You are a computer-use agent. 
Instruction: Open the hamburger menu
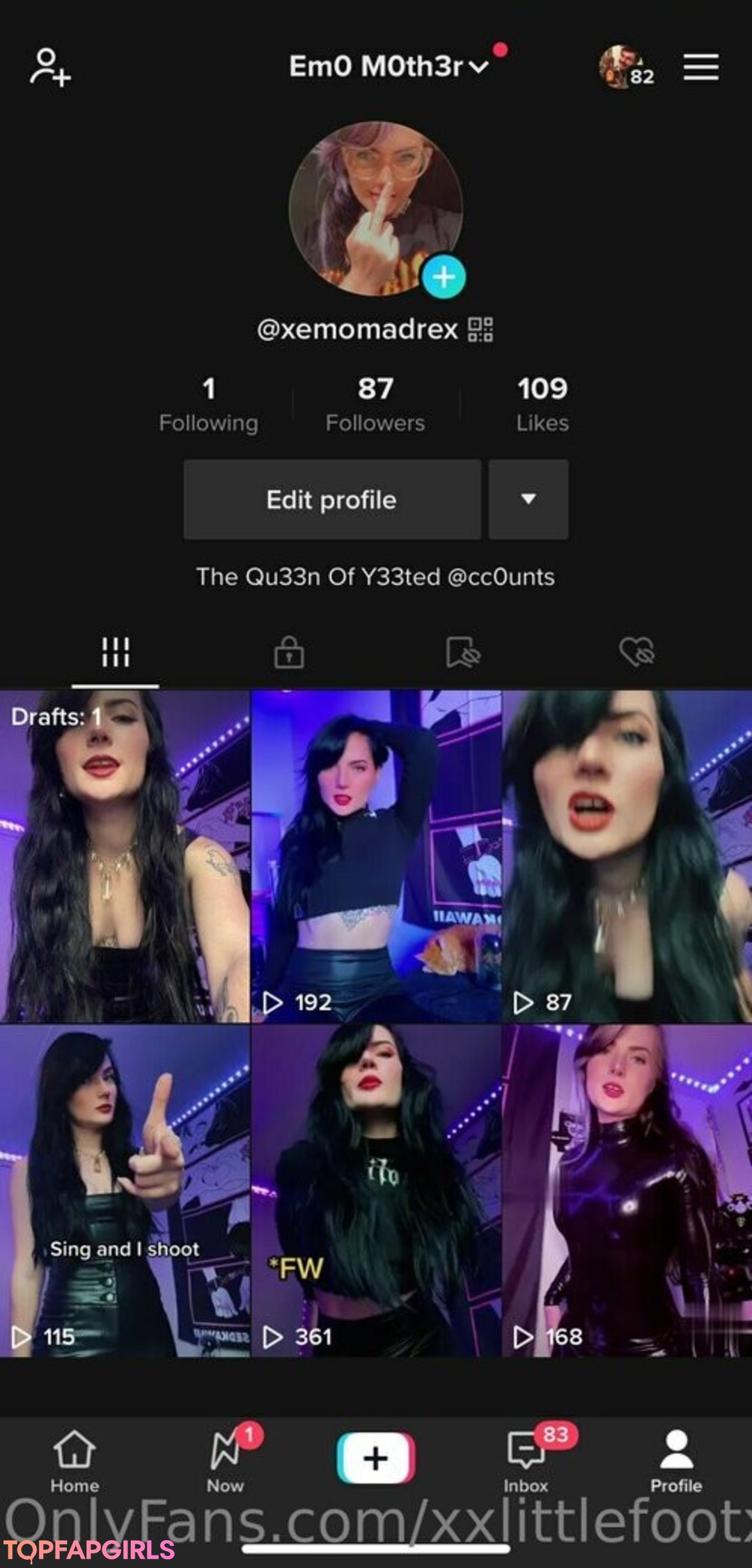click(x=700, y=68)
